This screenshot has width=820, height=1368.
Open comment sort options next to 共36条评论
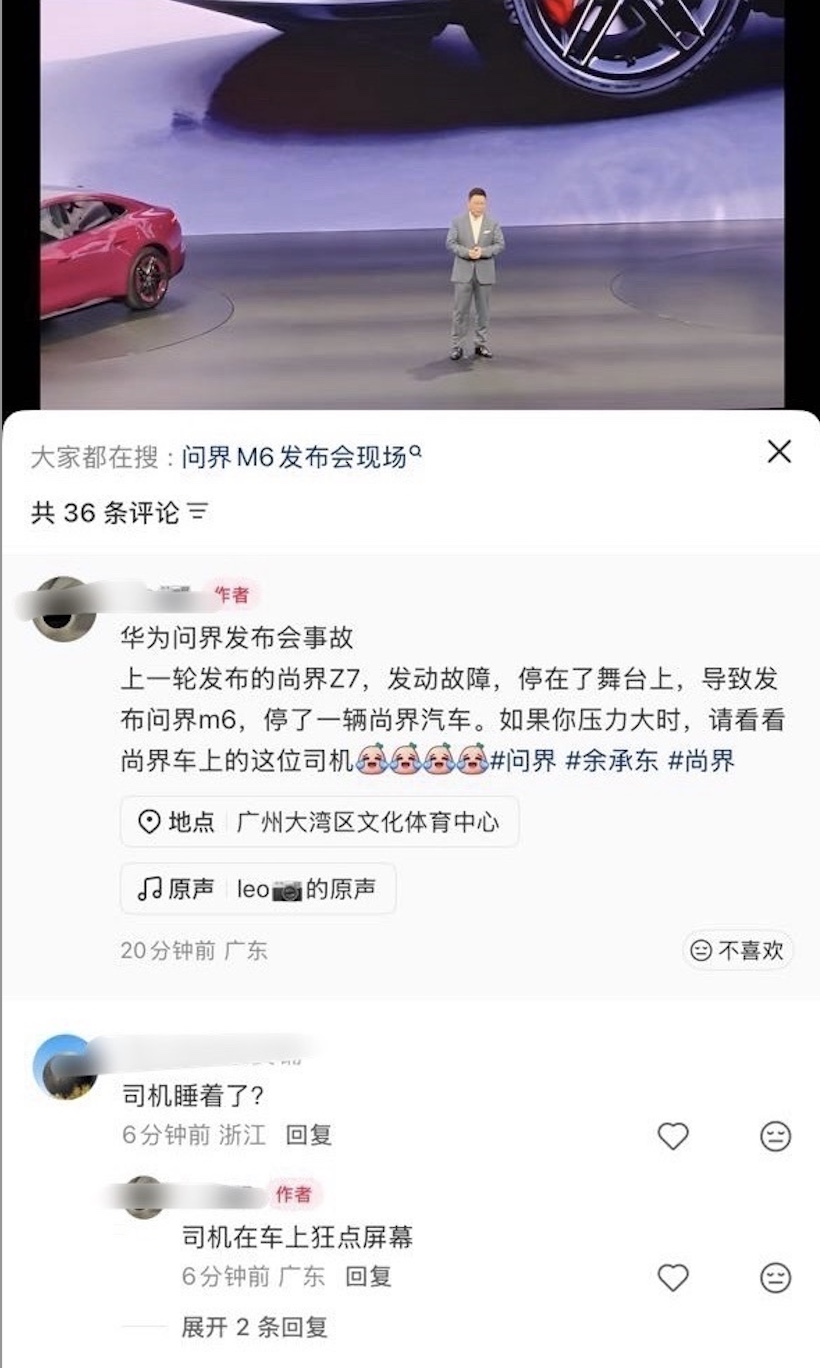(x=198, y=513)
